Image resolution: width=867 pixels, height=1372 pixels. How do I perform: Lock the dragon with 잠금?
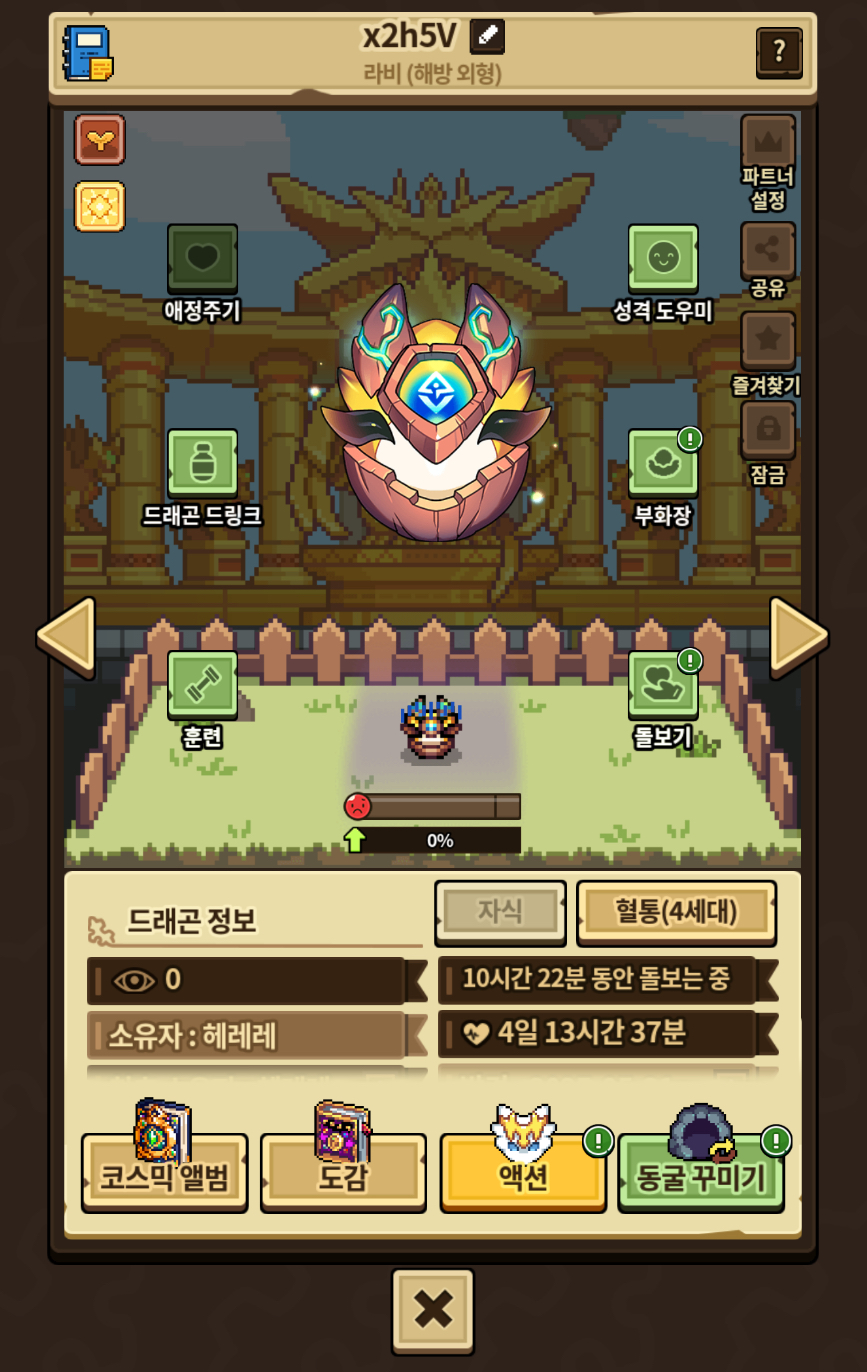point(768,431)
